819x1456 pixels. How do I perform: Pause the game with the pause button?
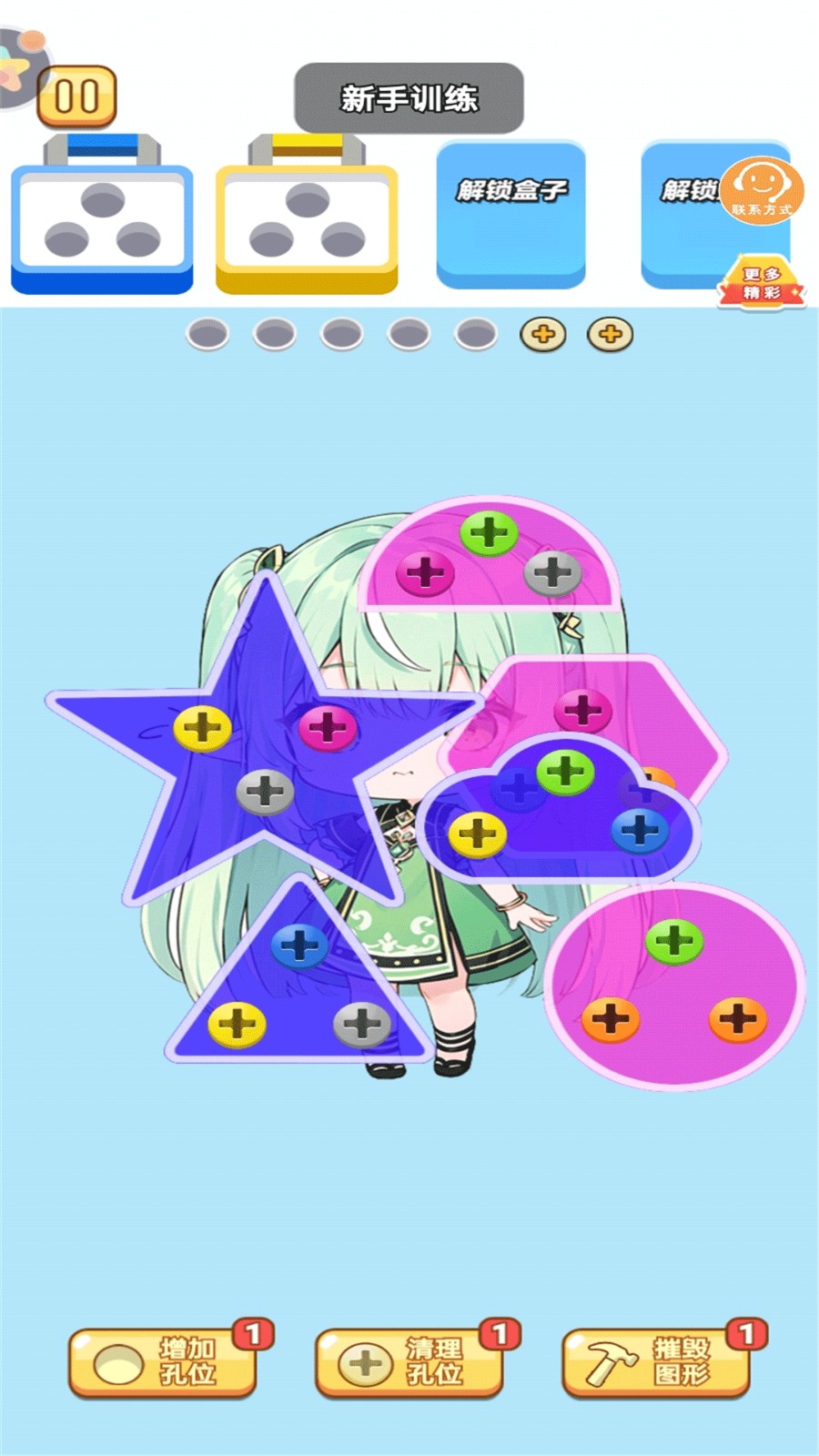coord(76,96)
